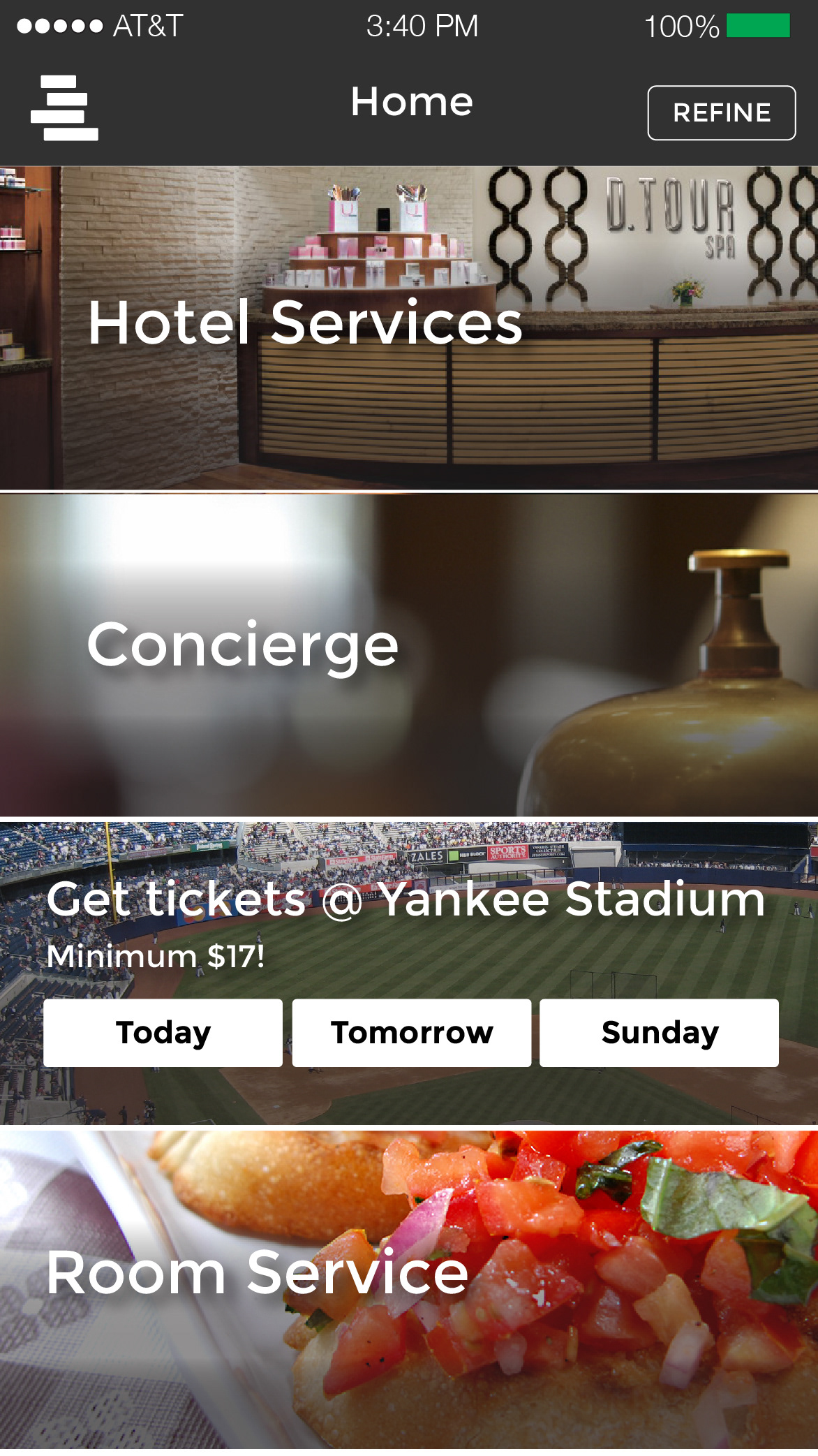This screenshot has width=818, height=1456.
Task: Open the Concierge card
Action: point(409,655)
